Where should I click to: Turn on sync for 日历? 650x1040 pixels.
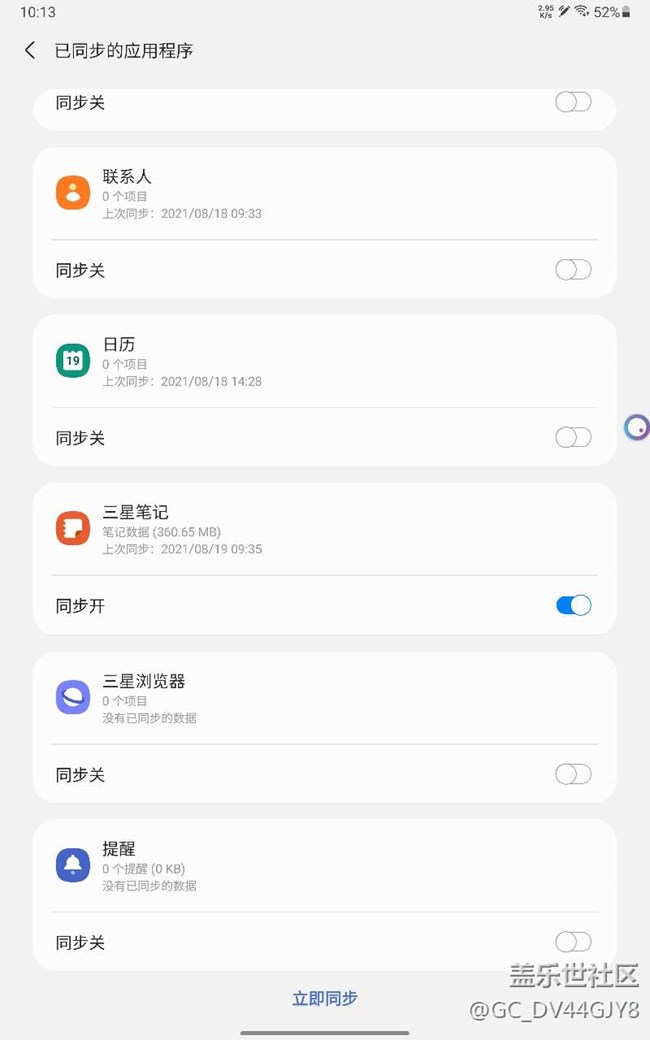pos(573,438)
